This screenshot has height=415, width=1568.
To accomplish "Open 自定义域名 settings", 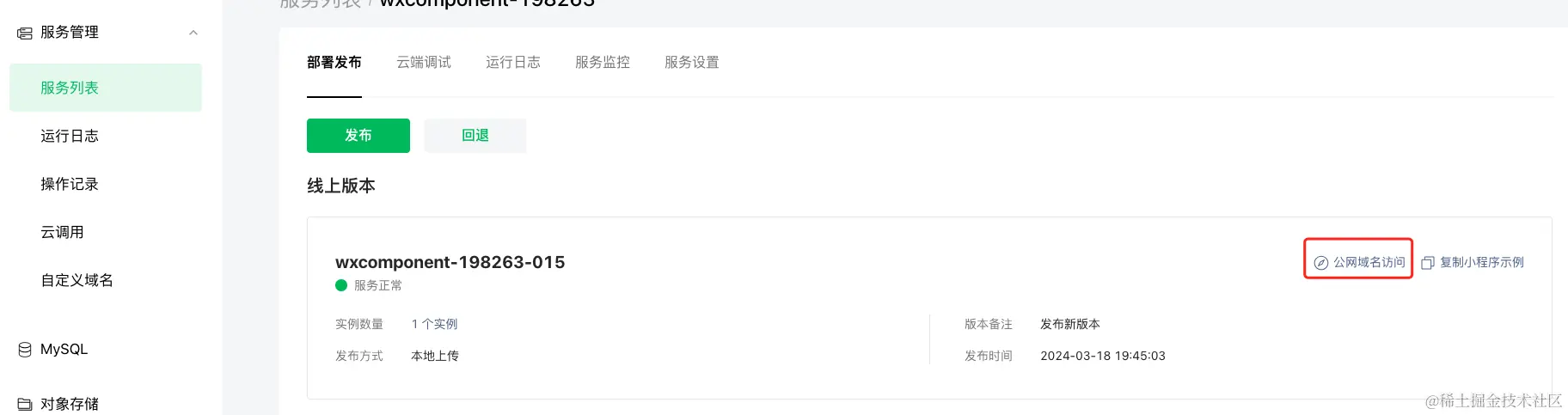I will coord(77,280).
